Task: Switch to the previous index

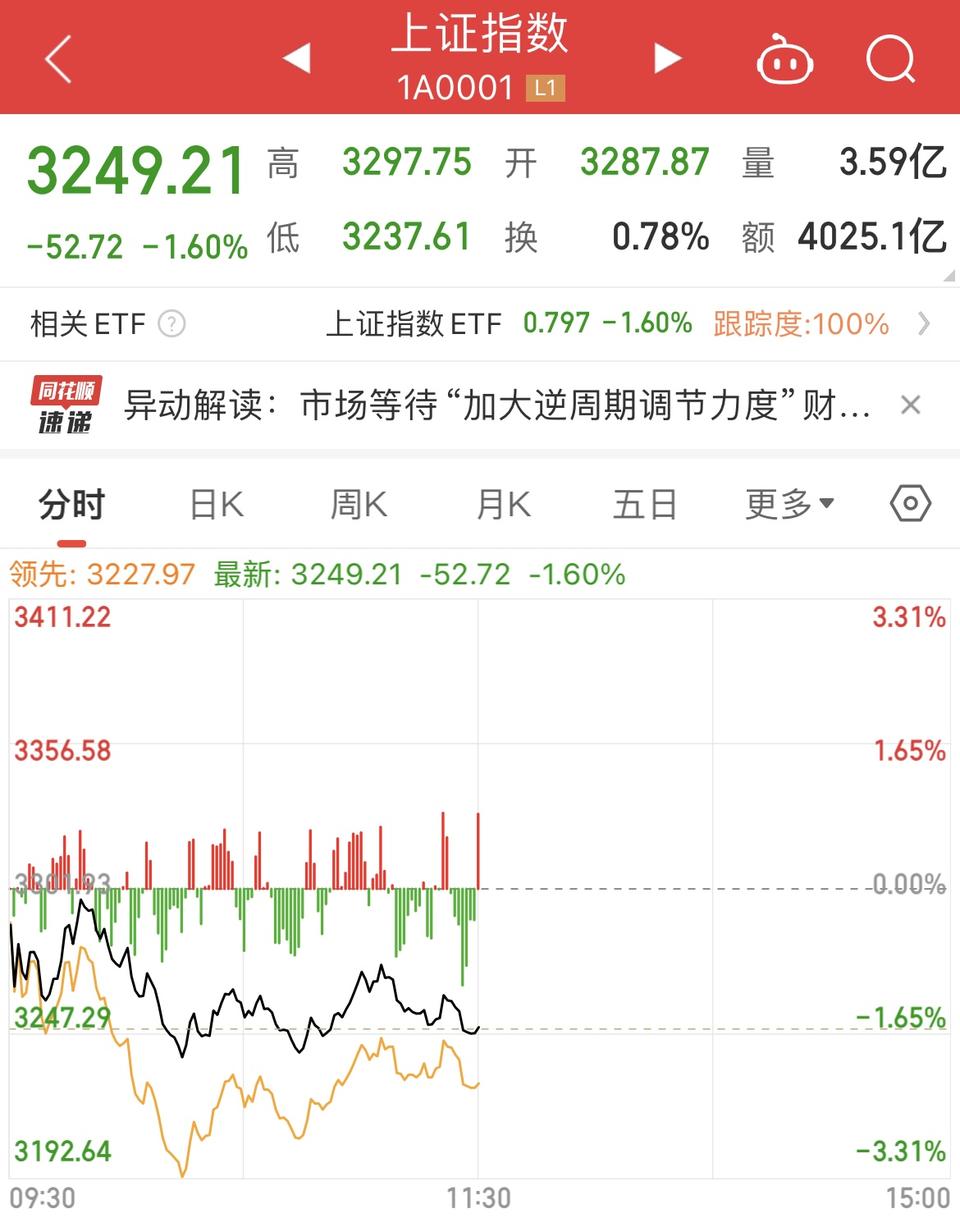Action: 296,58
